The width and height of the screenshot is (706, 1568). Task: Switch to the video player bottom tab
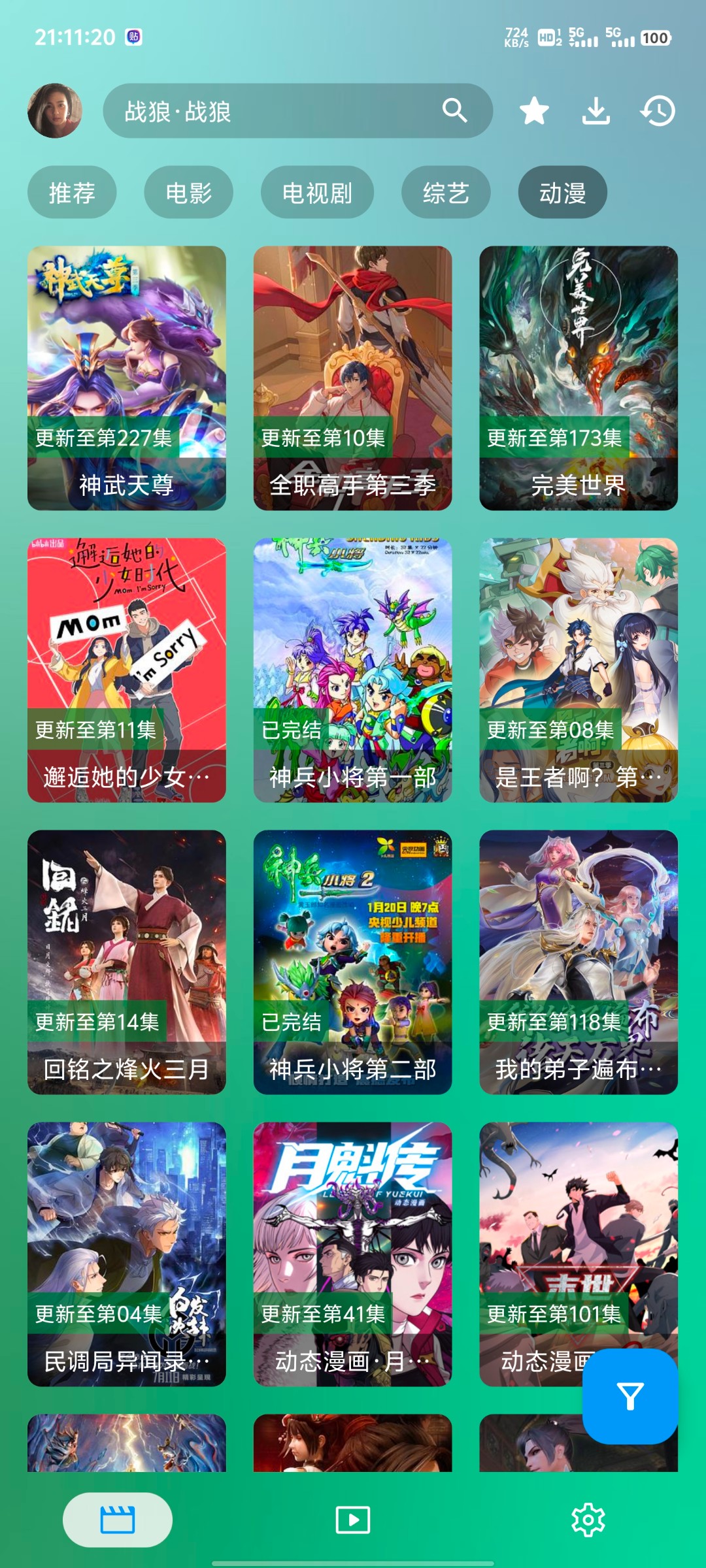click(352, 1520)
